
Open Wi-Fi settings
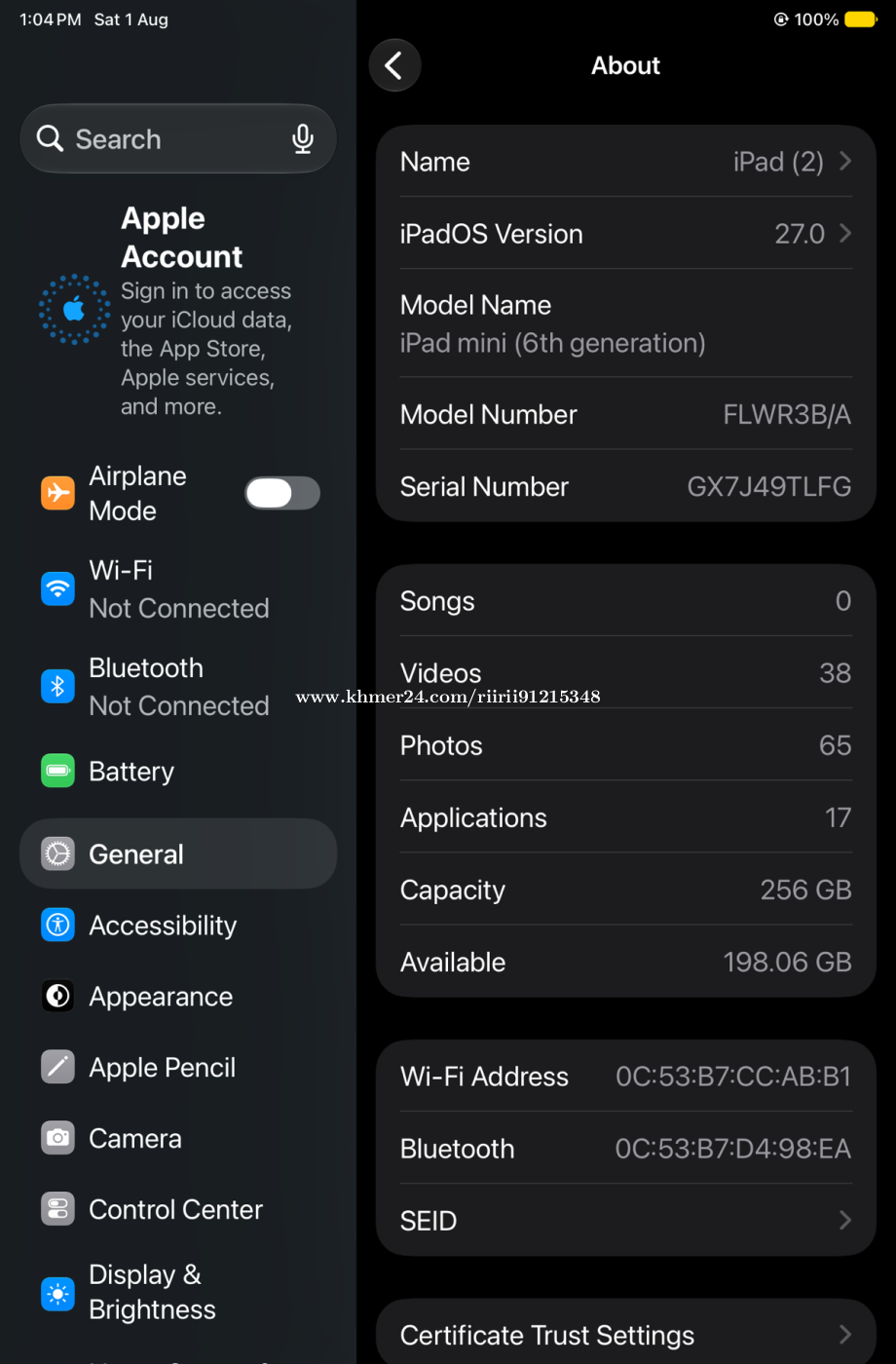[178, 588]
